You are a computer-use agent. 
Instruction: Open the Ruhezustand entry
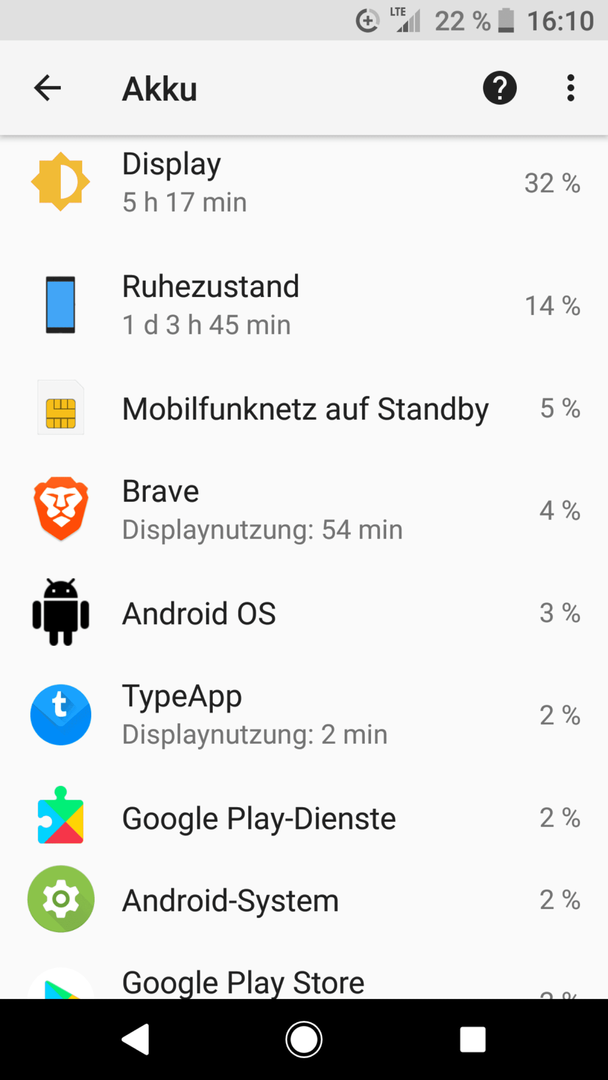click(304, 304)
